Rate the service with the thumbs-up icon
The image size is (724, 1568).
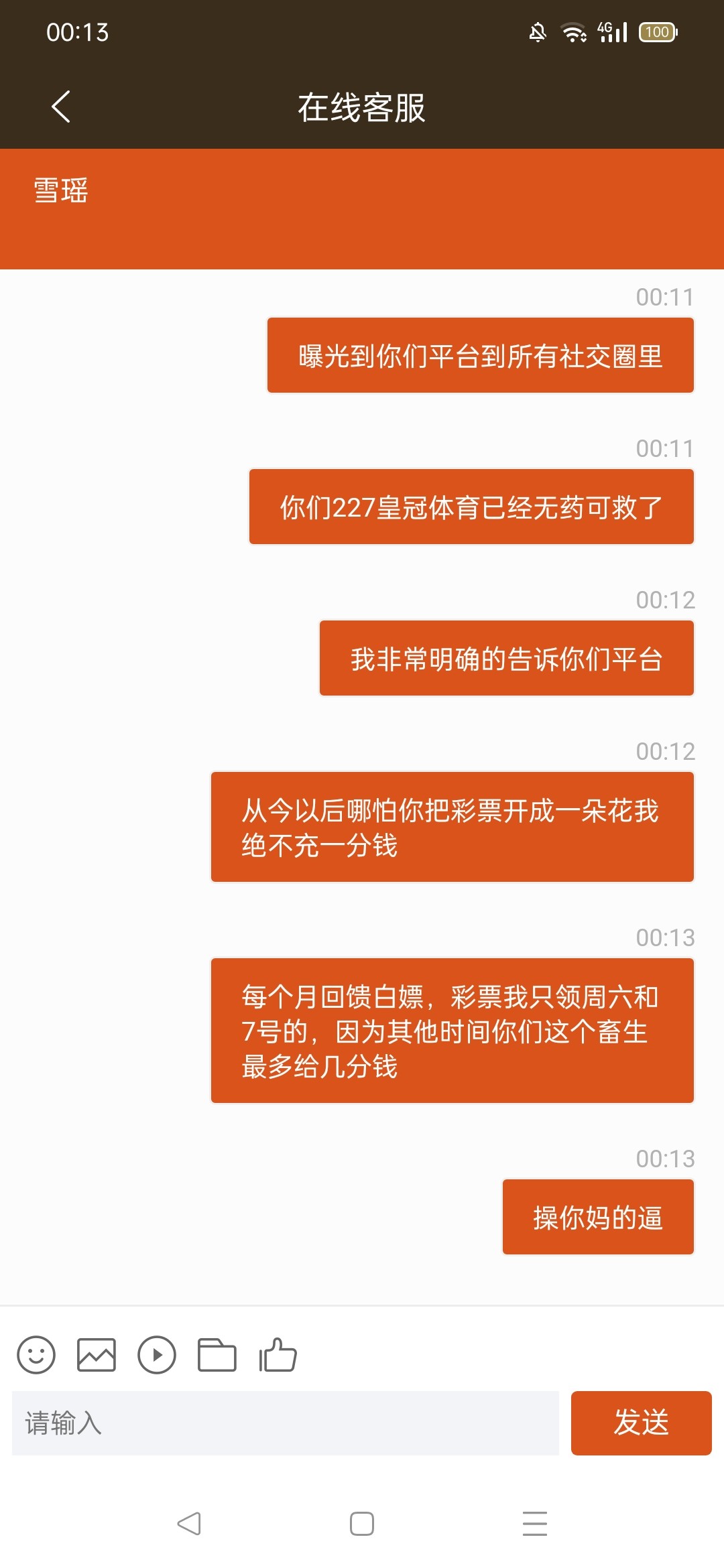[x=278, y=1355]
